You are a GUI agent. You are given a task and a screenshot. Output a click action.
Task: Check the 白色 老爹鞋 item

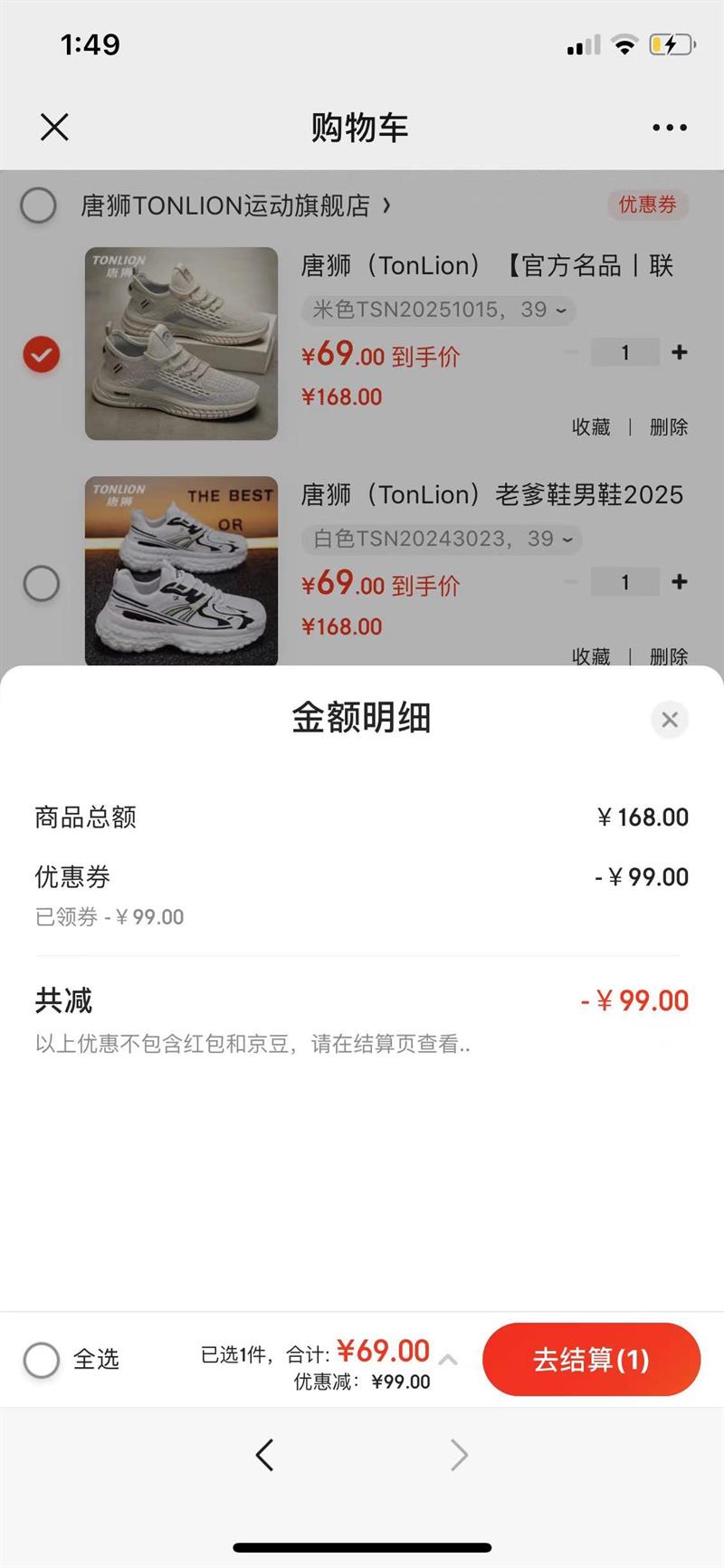[39, 584]
